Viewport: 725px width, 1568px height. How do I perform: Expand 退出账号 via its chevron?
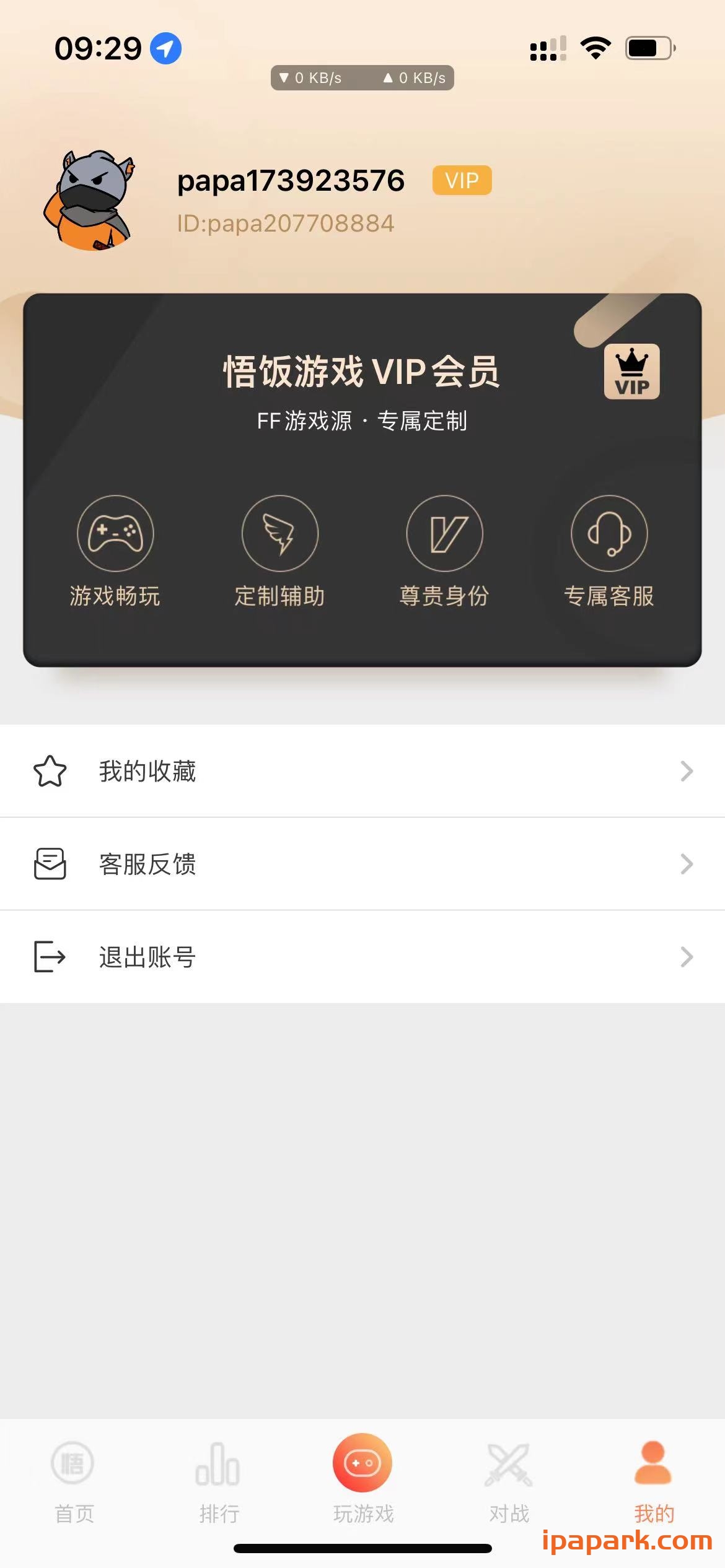tap(685, 957)
